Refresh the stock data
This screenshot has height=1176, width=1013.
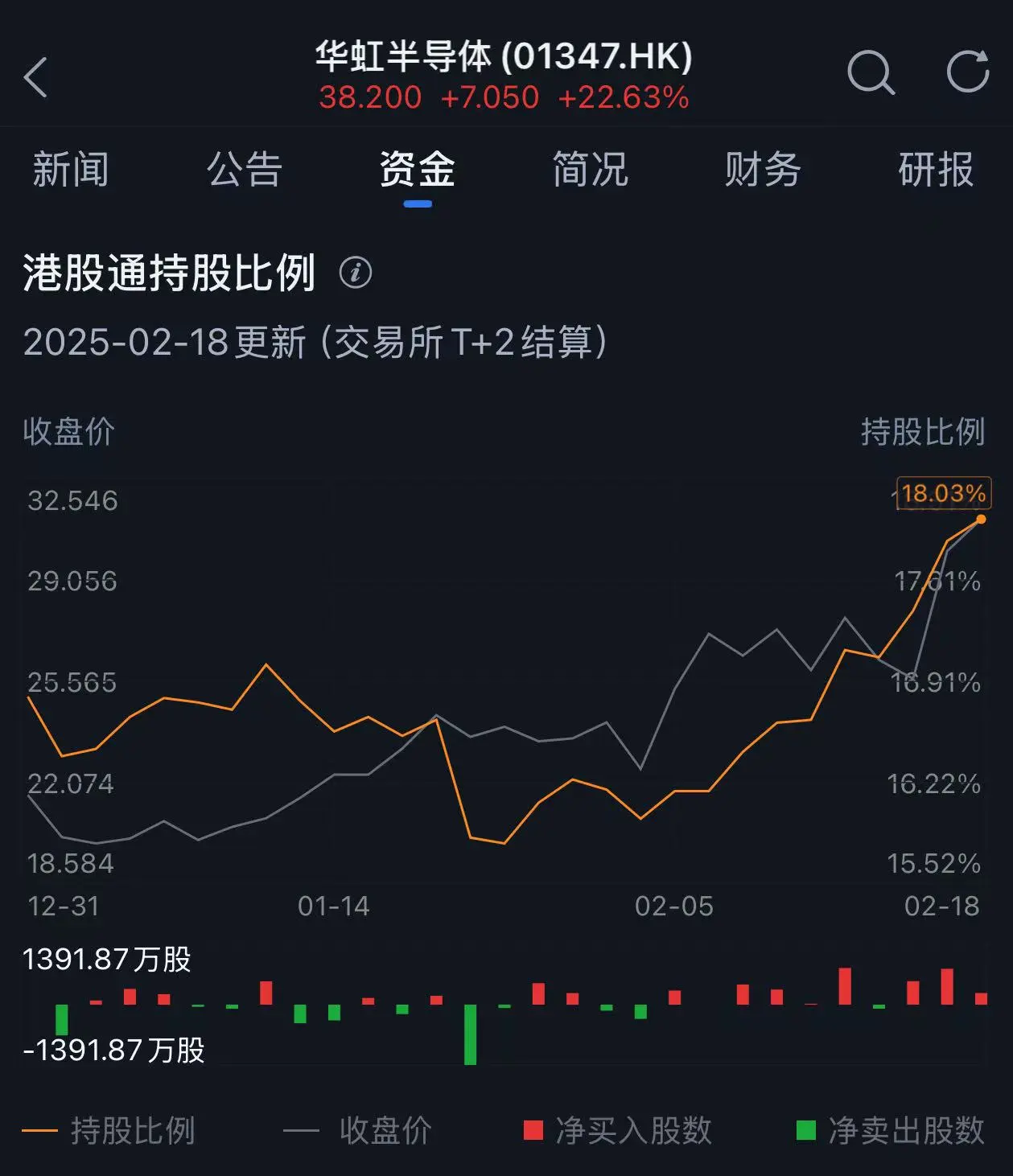[x=967, y=72]
